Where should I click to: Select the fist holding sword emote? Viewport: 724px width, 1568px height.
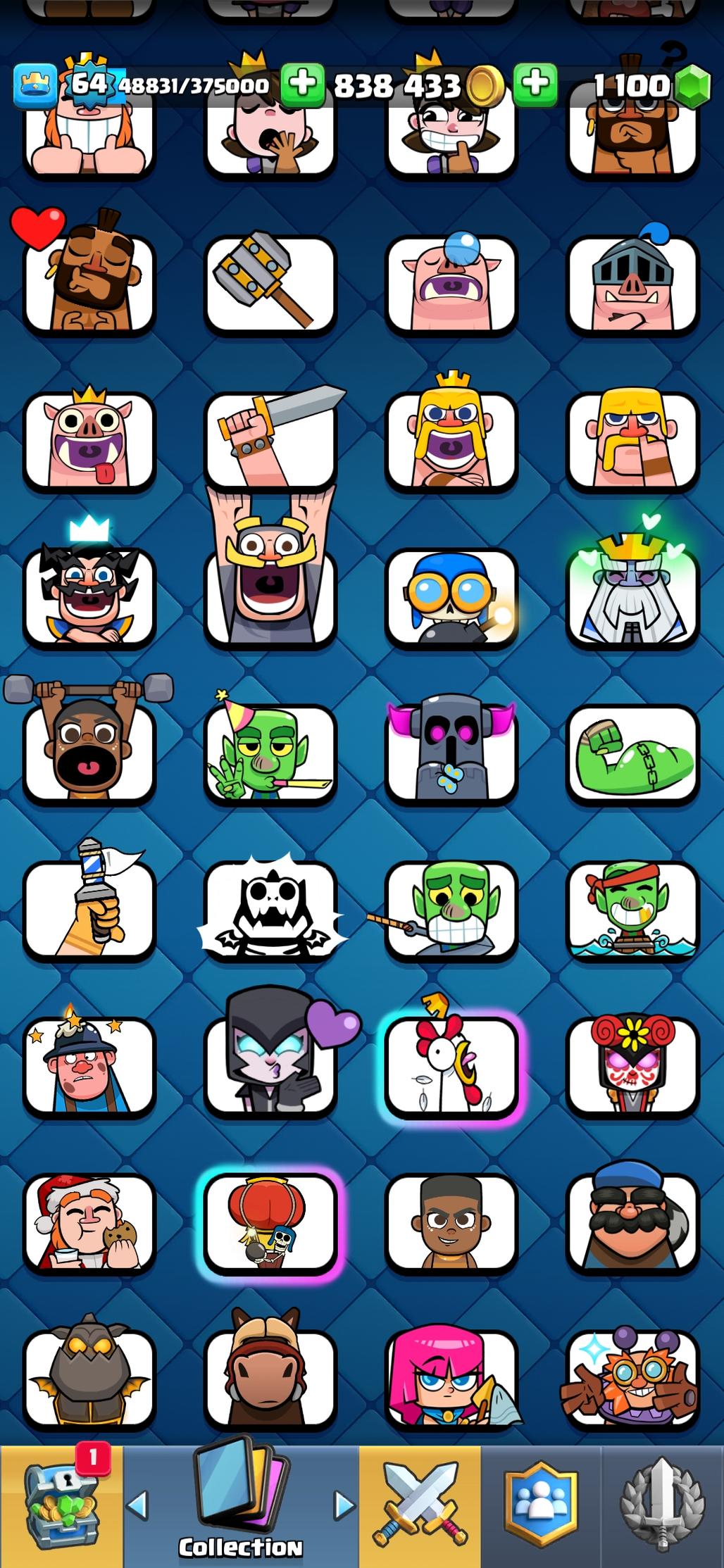270,440
